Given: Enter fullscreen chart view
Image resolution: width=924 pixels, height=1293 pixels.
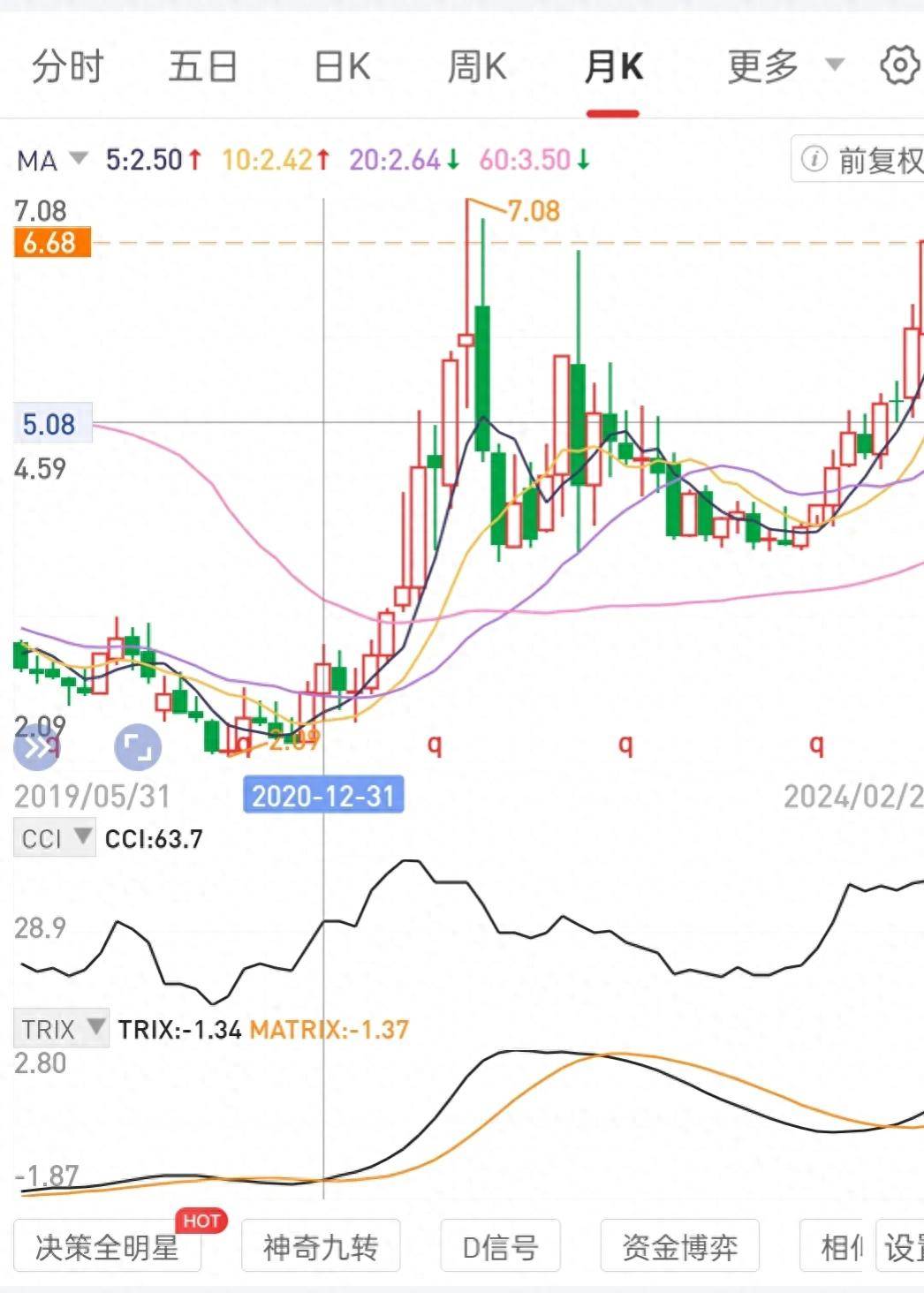Looking at the screenshot, I should 138,748.
